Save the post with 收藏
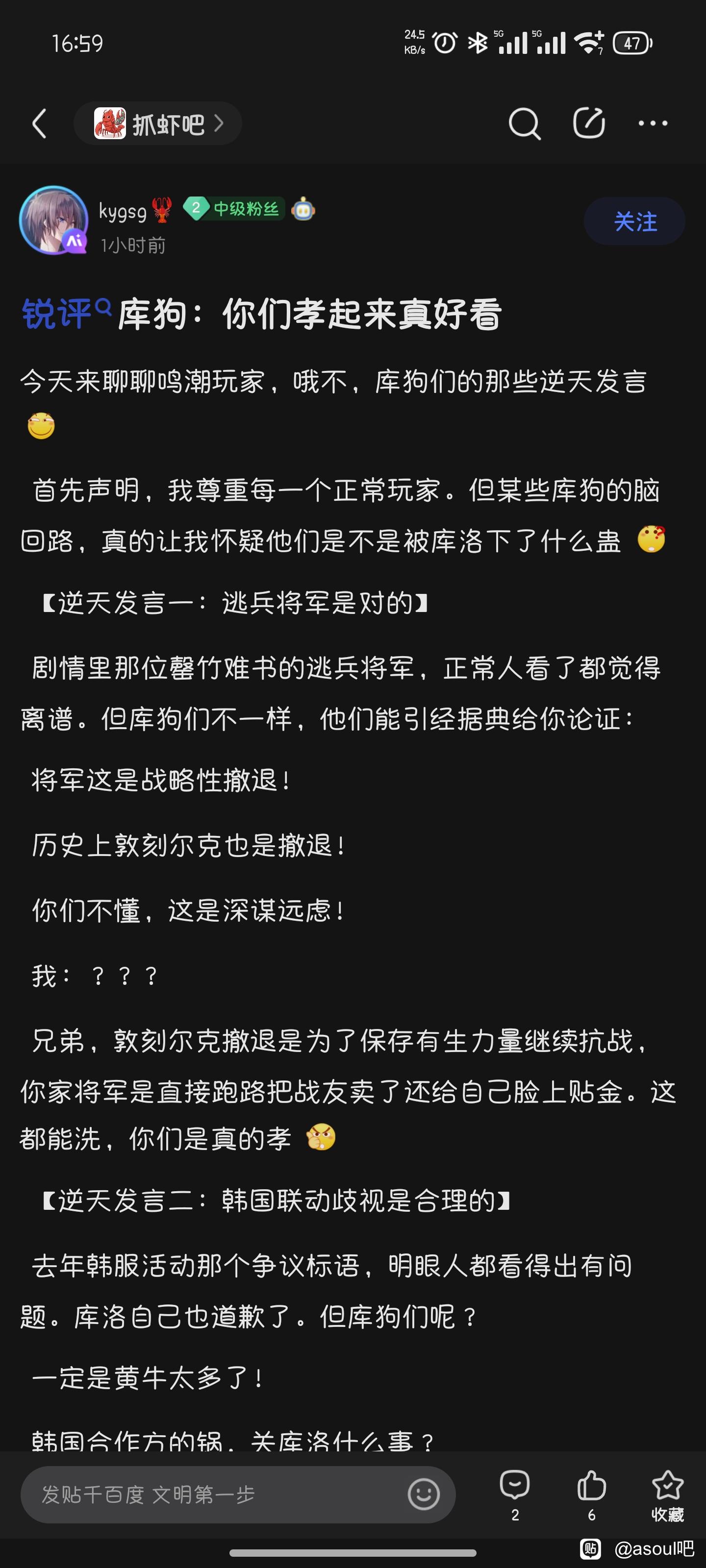 click(x=667, y=1494)
